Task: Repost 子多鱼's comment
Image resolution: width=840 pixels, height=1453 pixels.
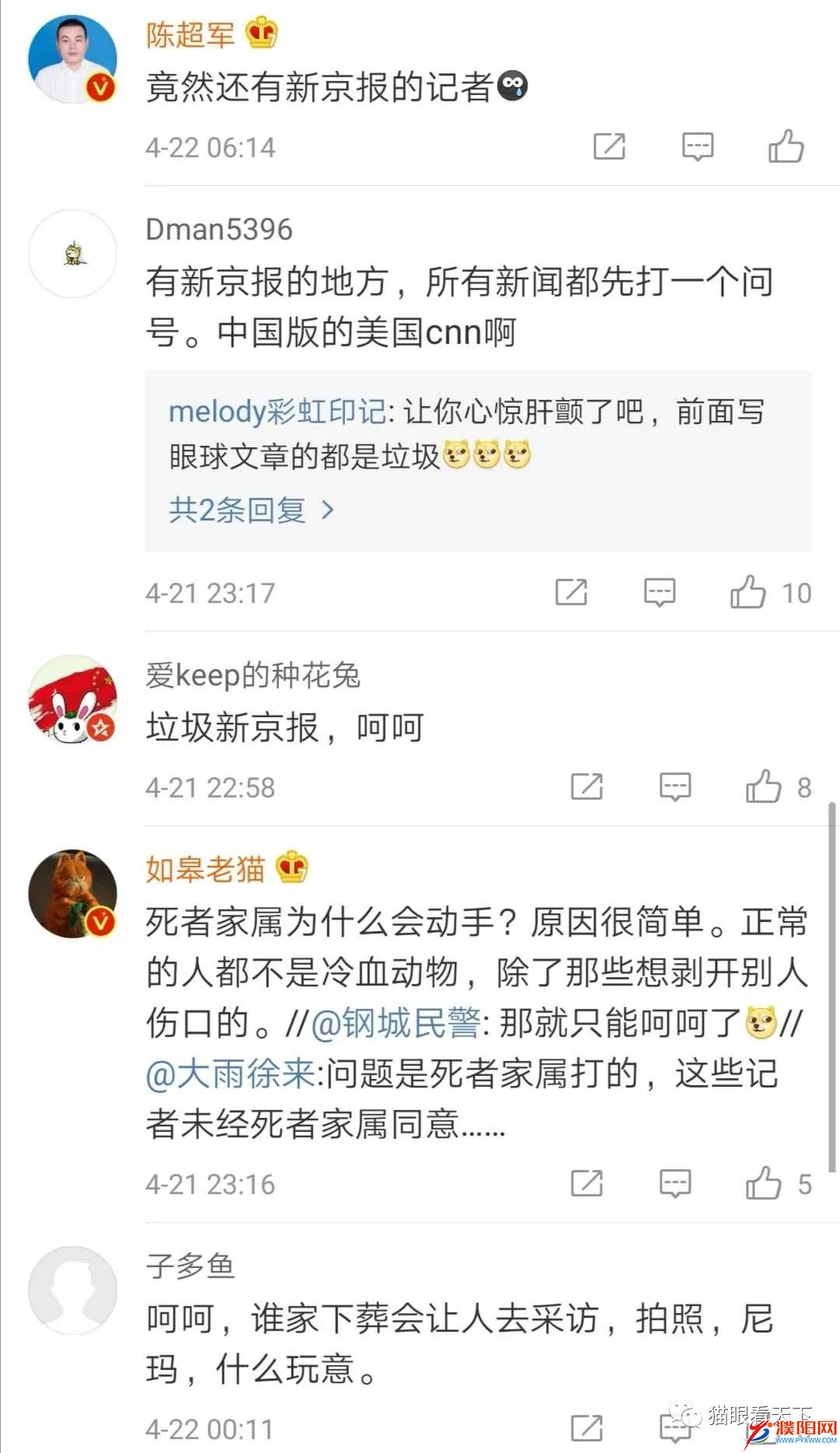Action: click(586, 1428)
